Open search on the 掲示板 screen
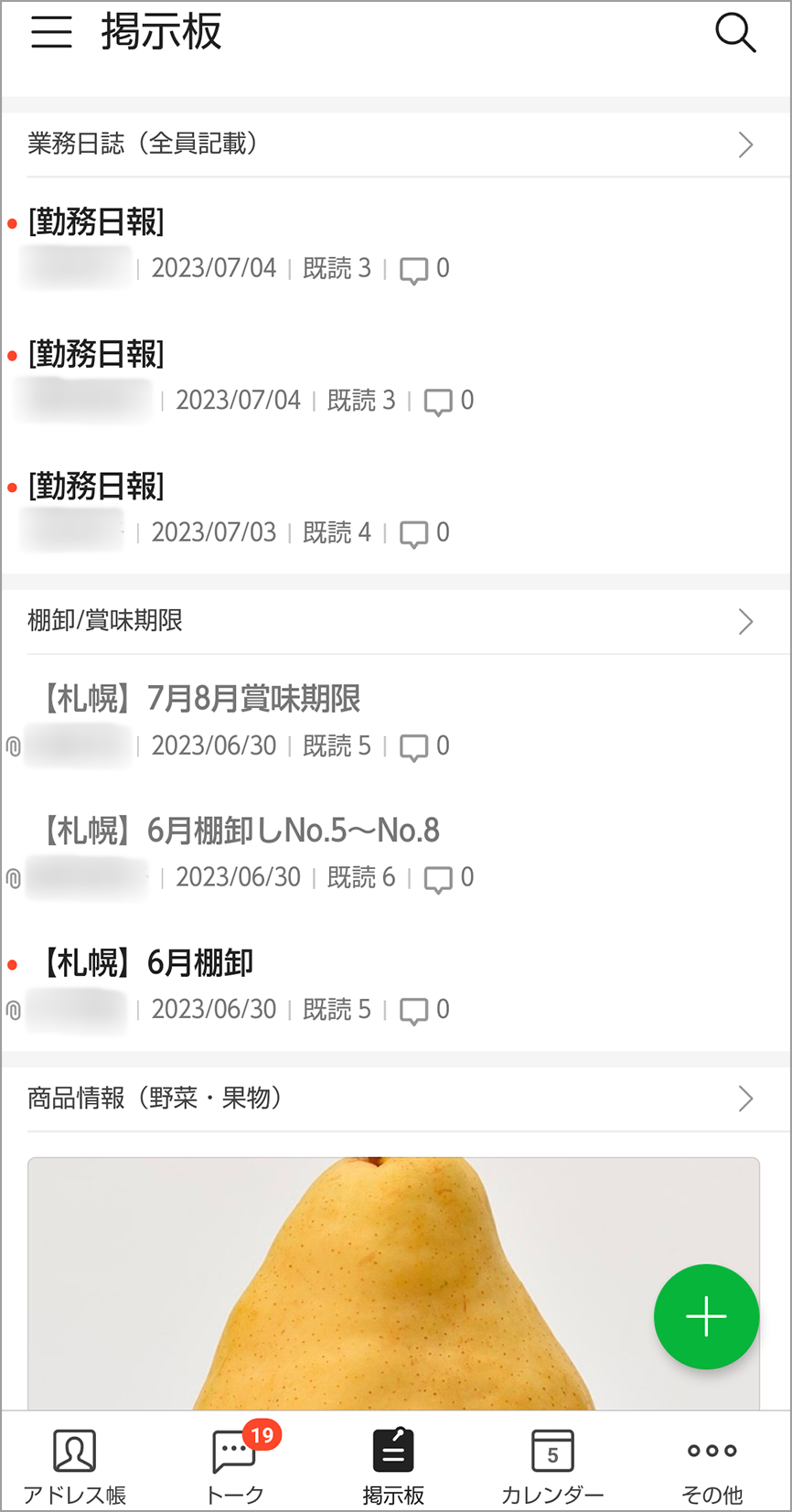792x1512 pixels. coord(735,33)
